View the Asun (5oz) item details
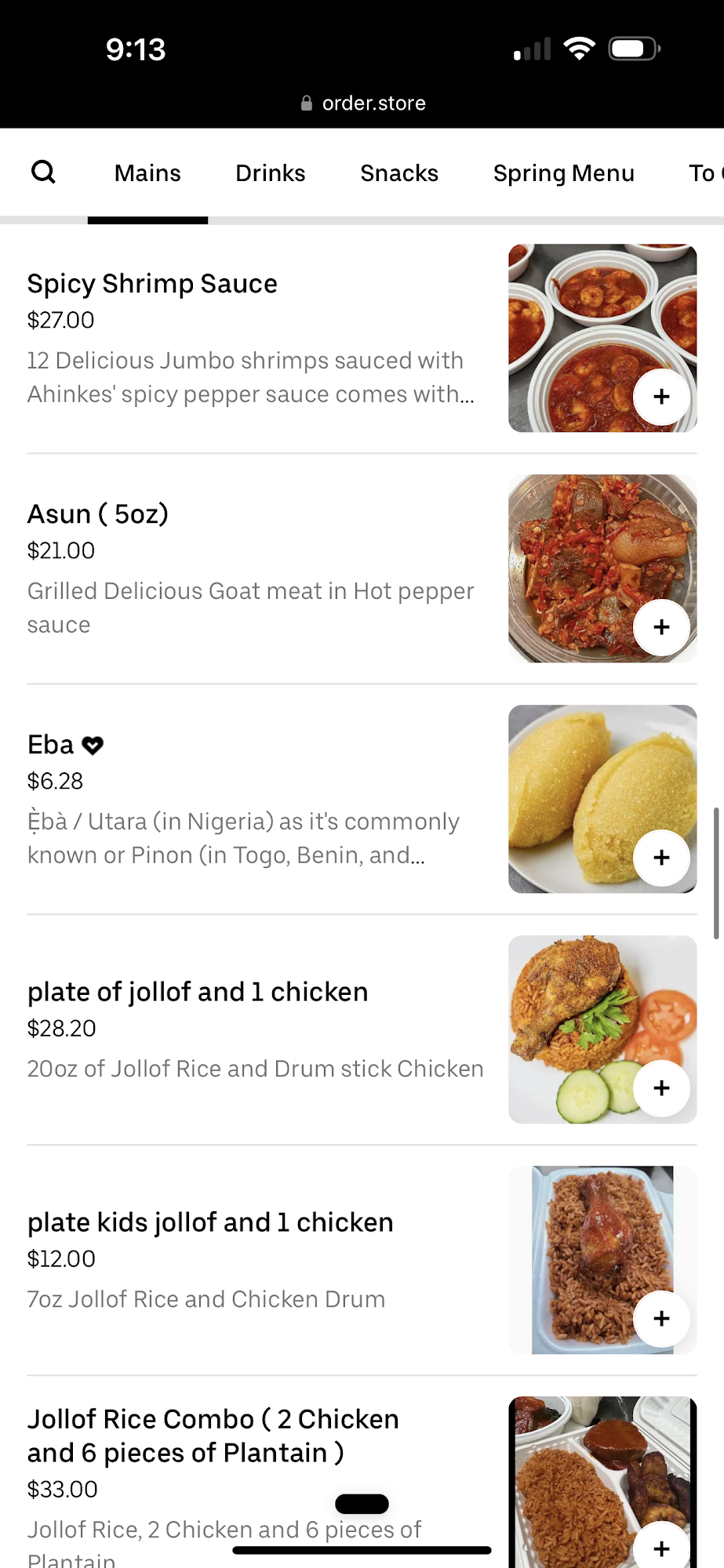Viewport: 724px width, 1568px height. [98, 514]
